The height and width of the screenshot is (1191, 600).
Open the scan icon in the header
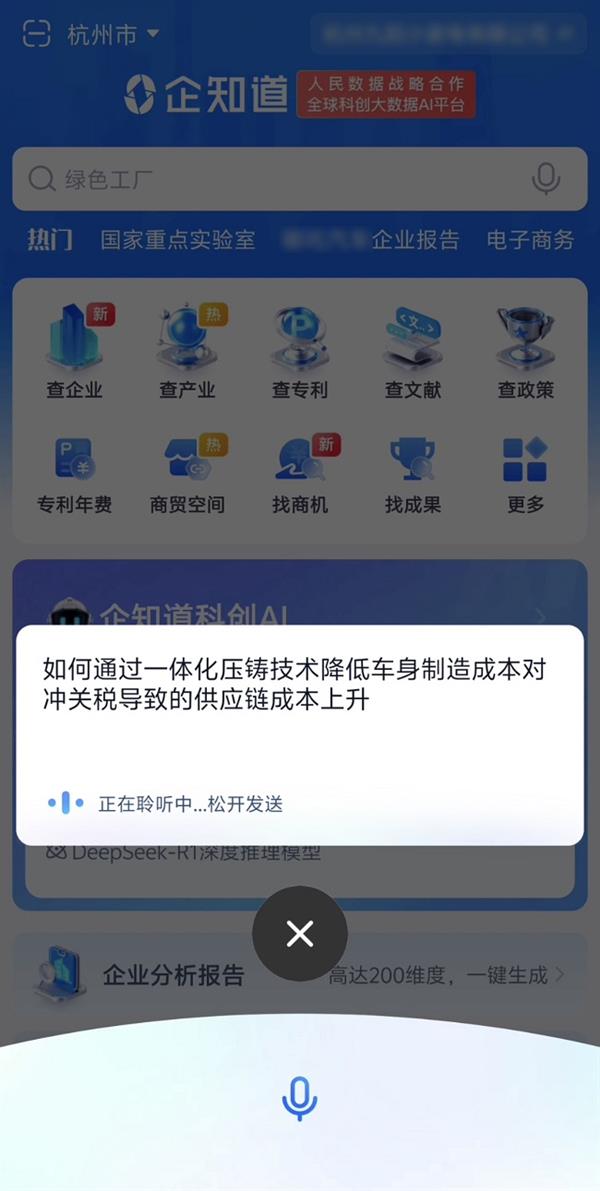click(37, 35)
